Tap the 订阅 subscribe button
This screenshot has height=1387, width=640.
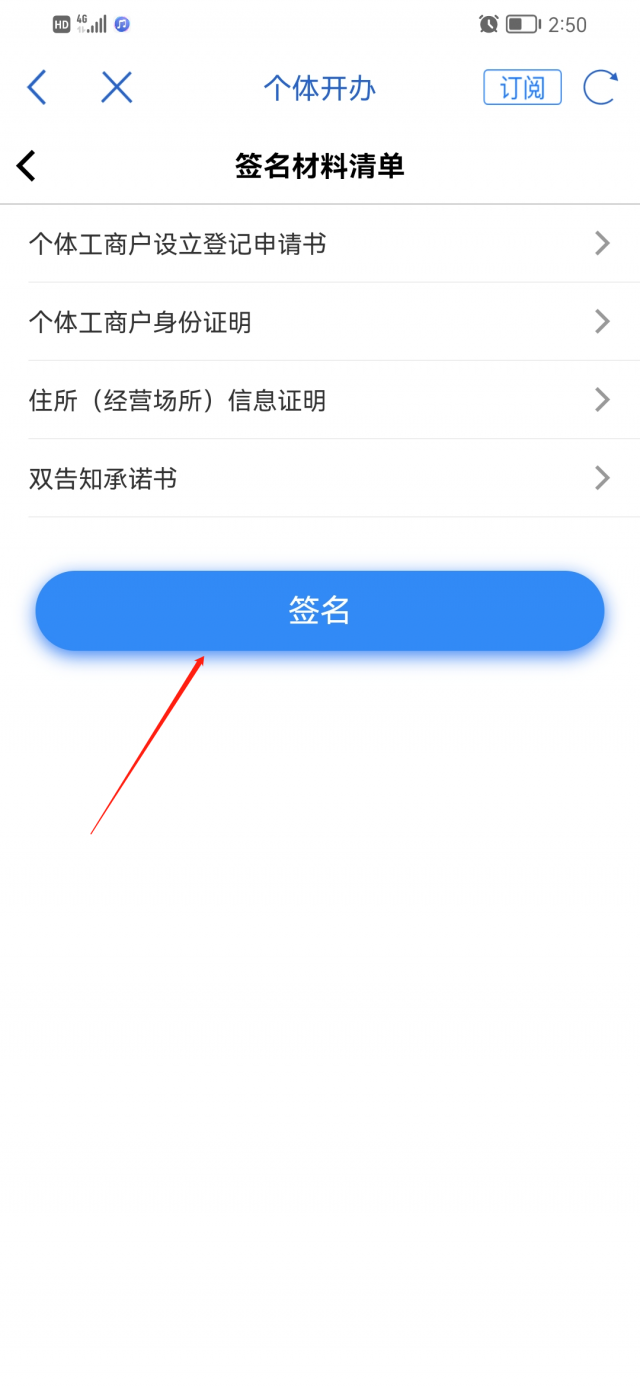click(522, 88)
